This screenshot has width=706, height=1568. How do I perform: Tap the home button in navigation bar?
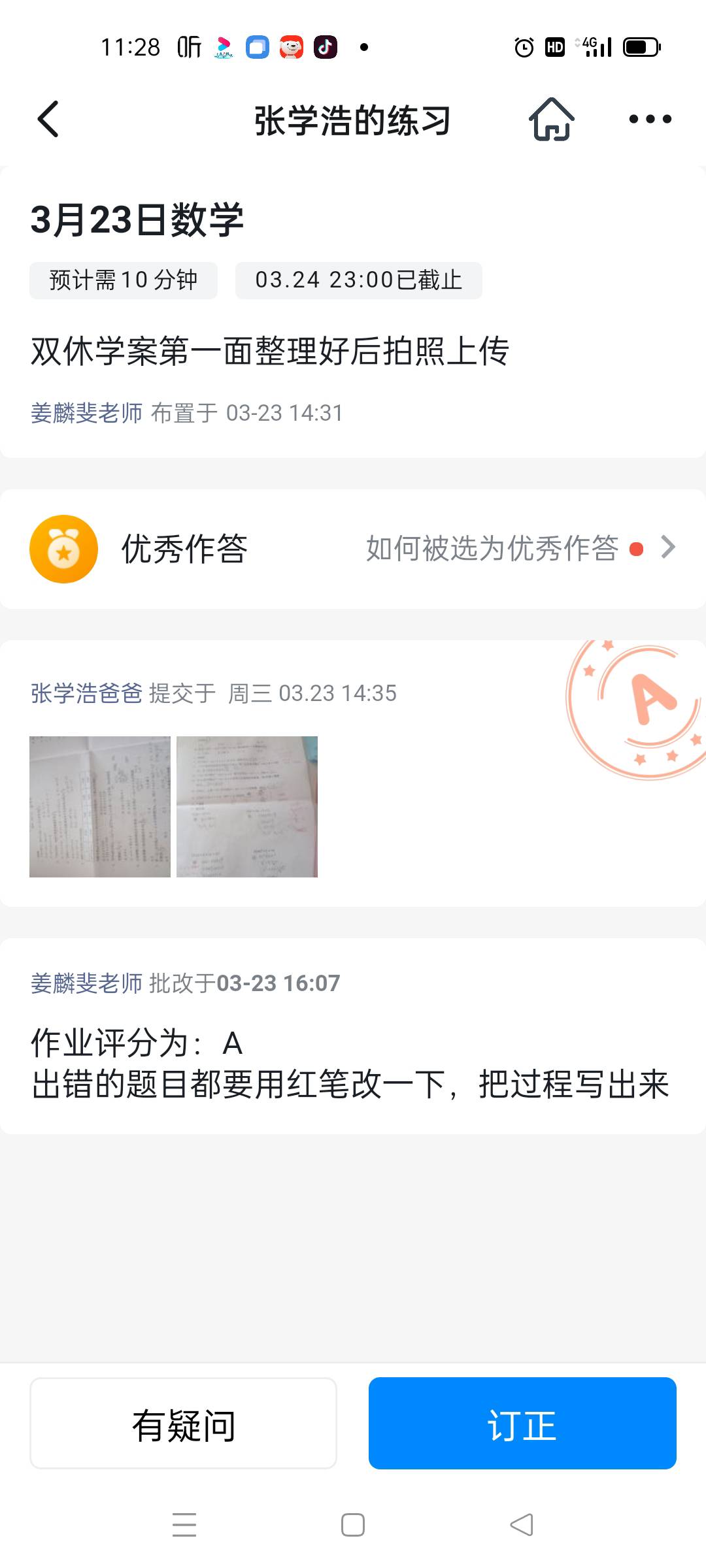pyautogui.click(x=352, y=1524)
